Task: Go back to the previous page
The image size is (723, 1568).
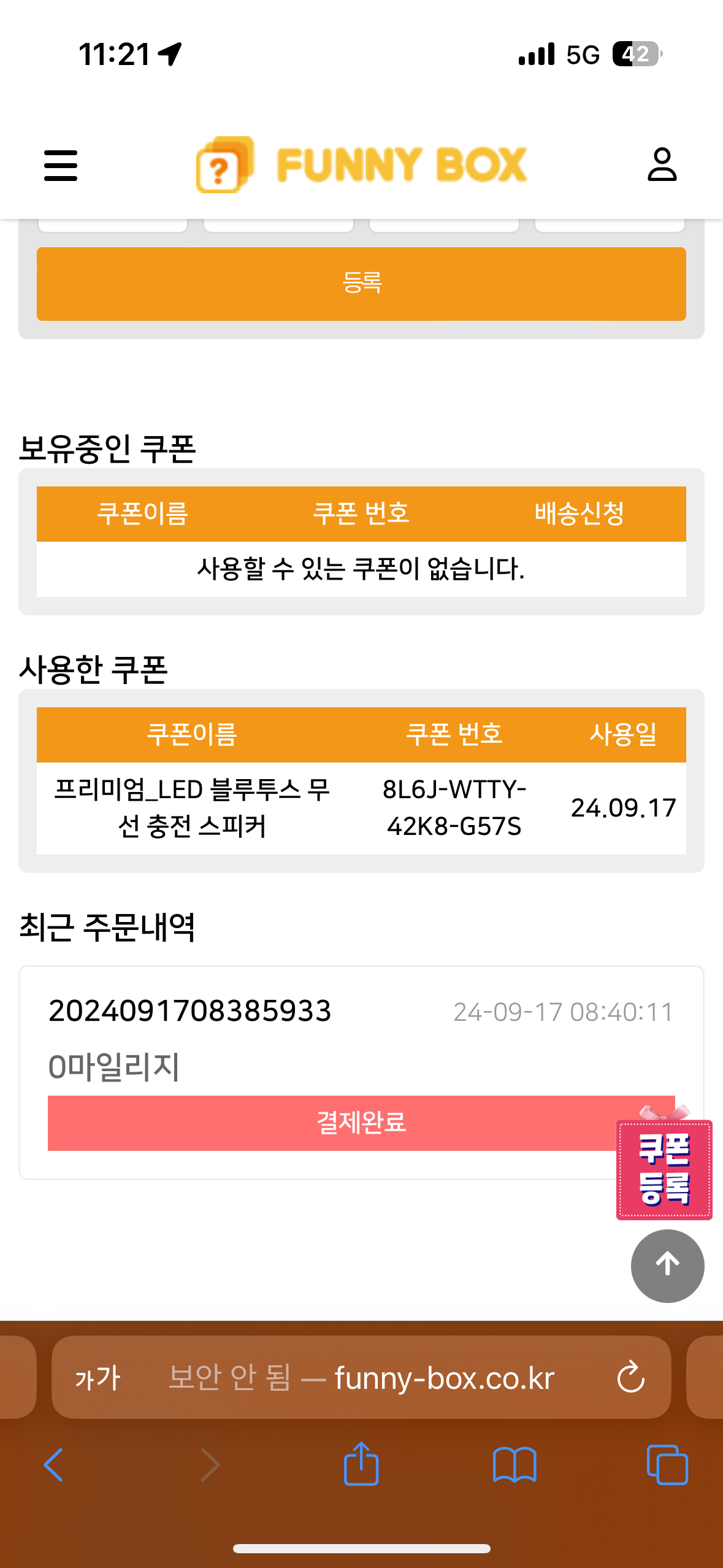Action: [x=53, y=1465]
